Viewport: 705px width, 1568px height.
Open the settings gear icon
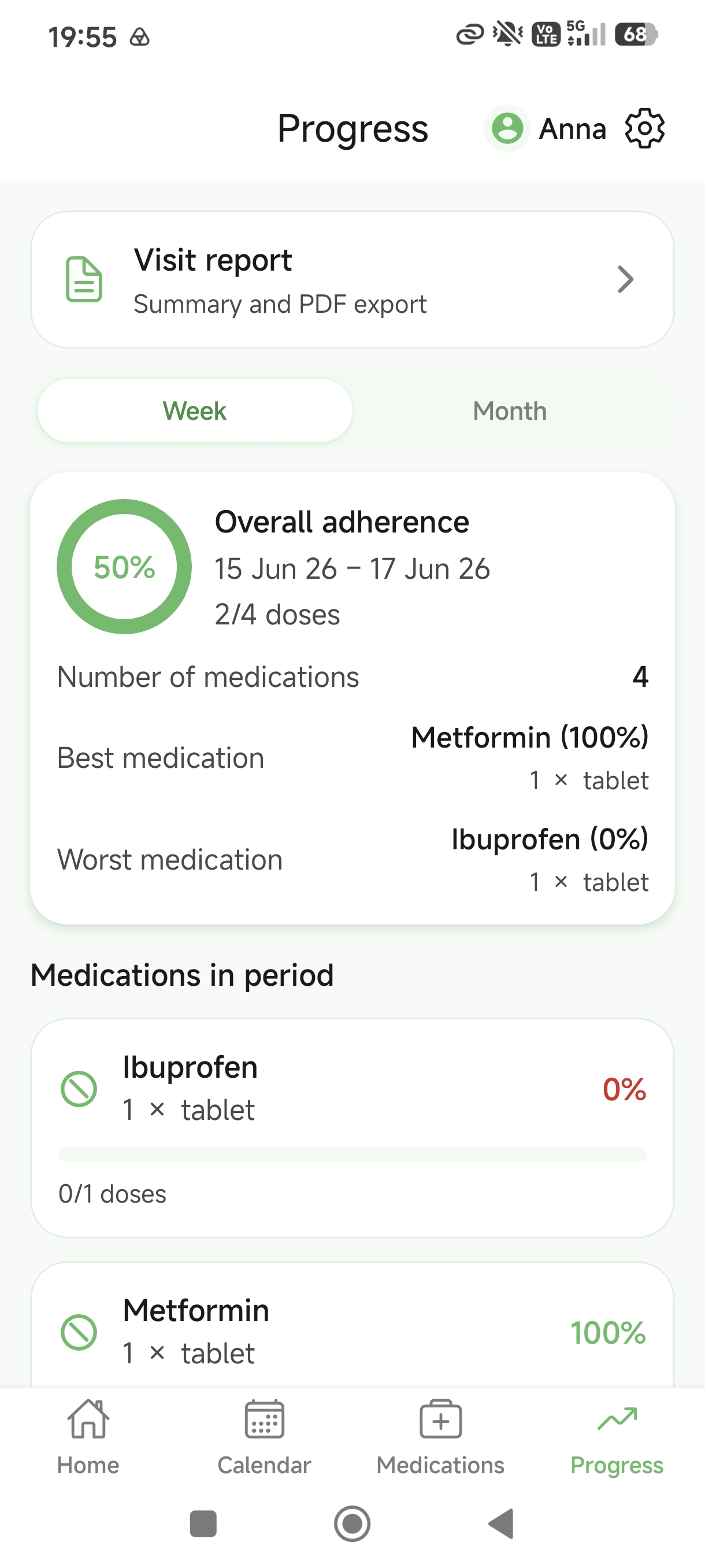pyautogui.click(x=645, y=128)
